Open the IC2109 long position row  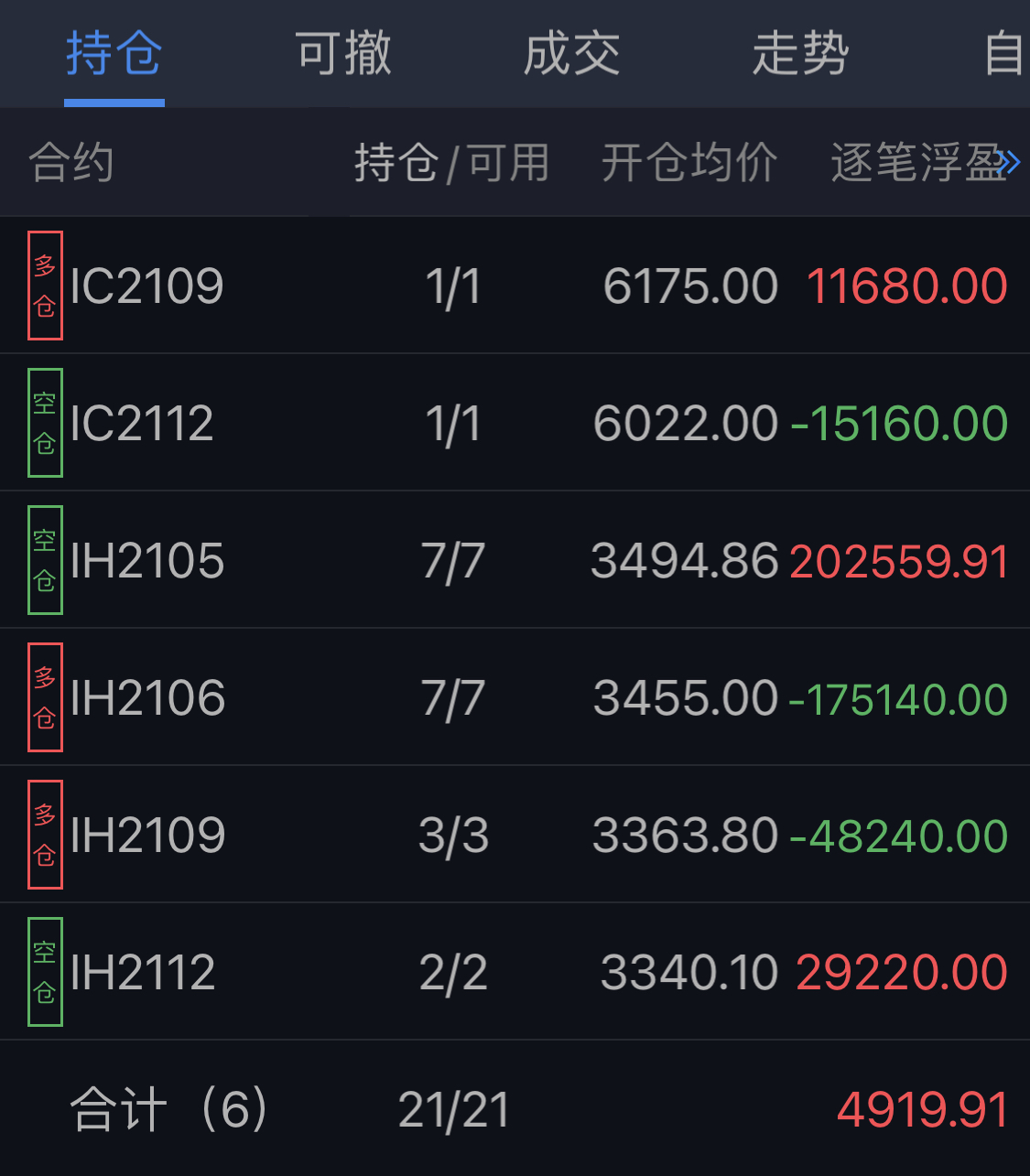click(x=513, y=286)
